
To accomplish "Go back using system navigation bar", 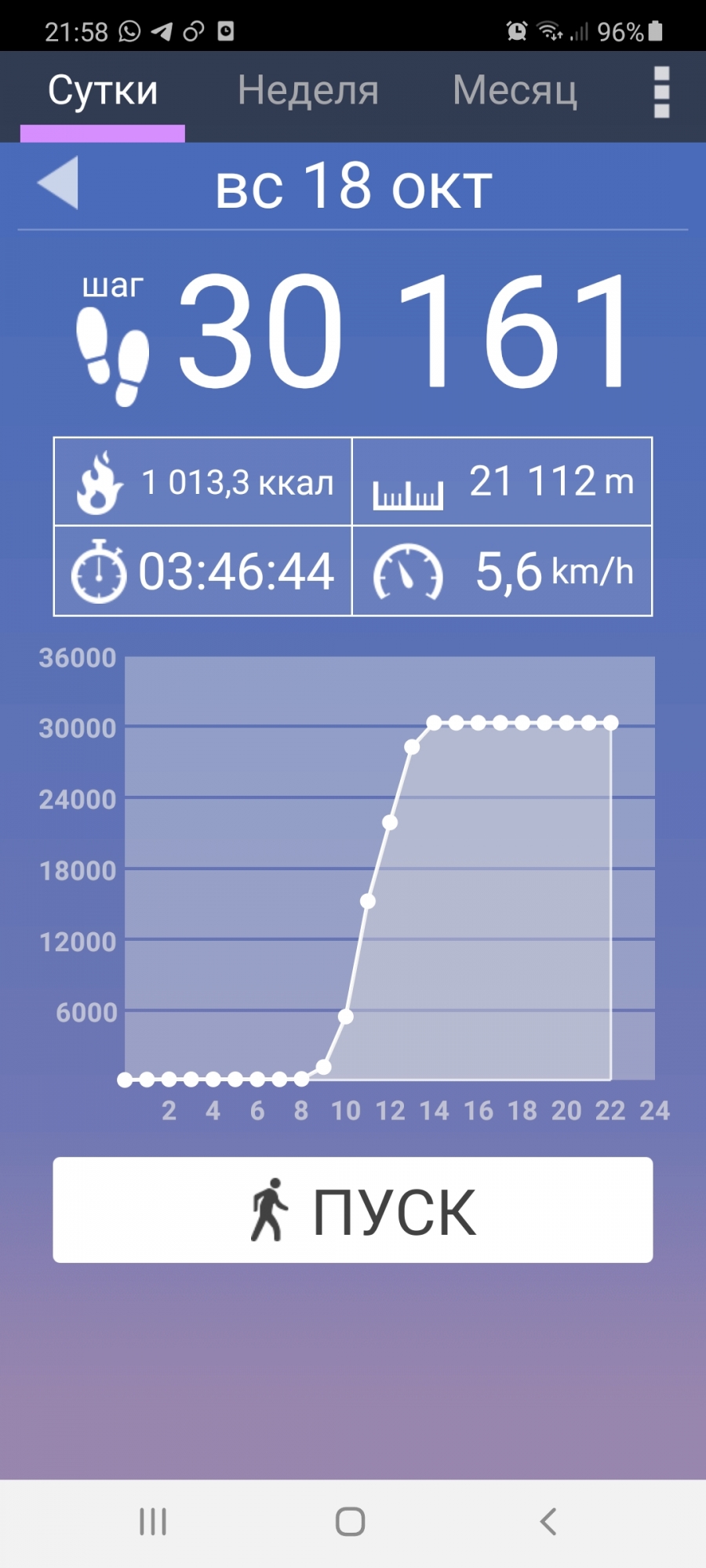I will point(548,1522).
